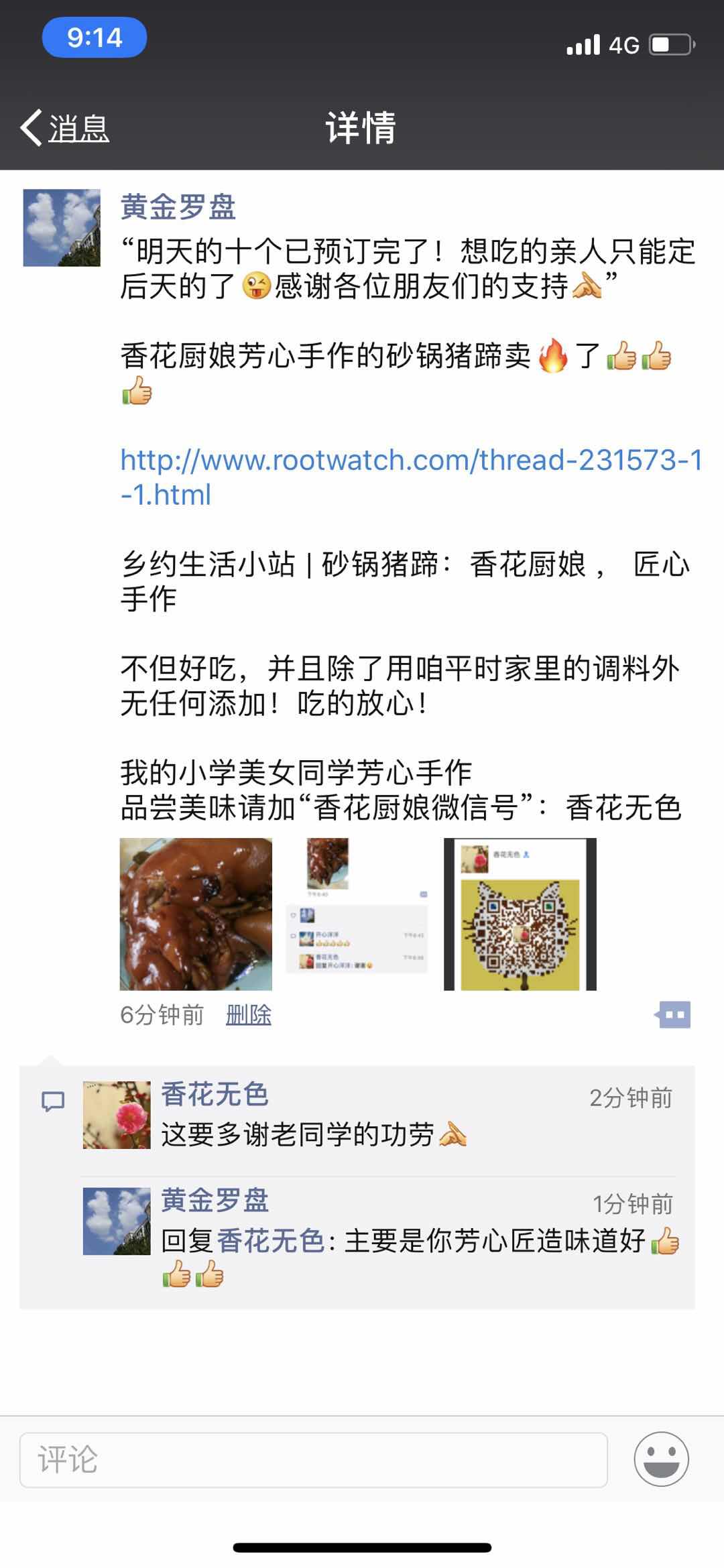Viewport: 724px width, 1568px height.
Task: Open 黄金罗盘's profile from the post avatar
Action: pos(62,228)
